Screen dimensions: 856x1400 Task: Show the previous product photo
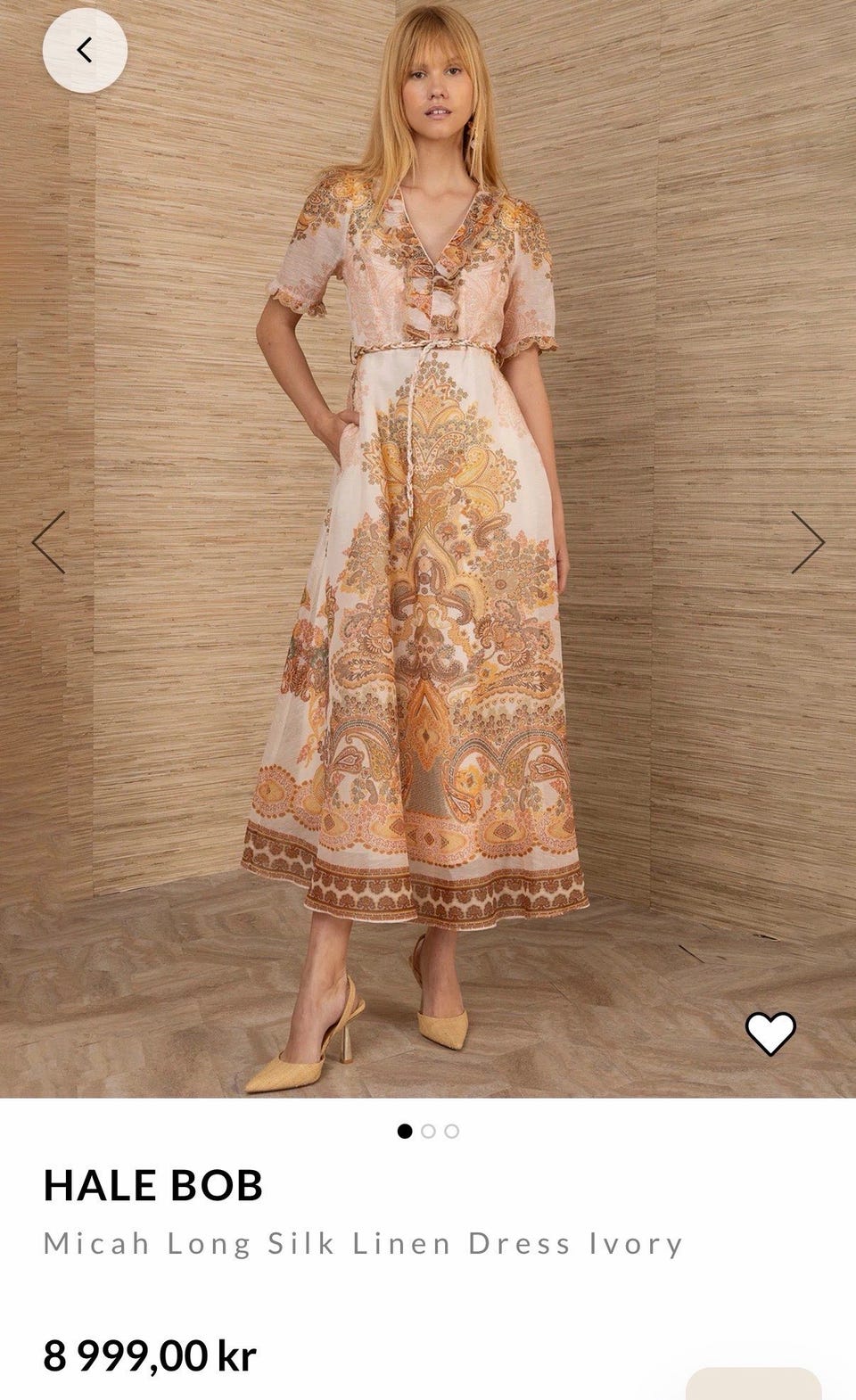pos(48,541)
